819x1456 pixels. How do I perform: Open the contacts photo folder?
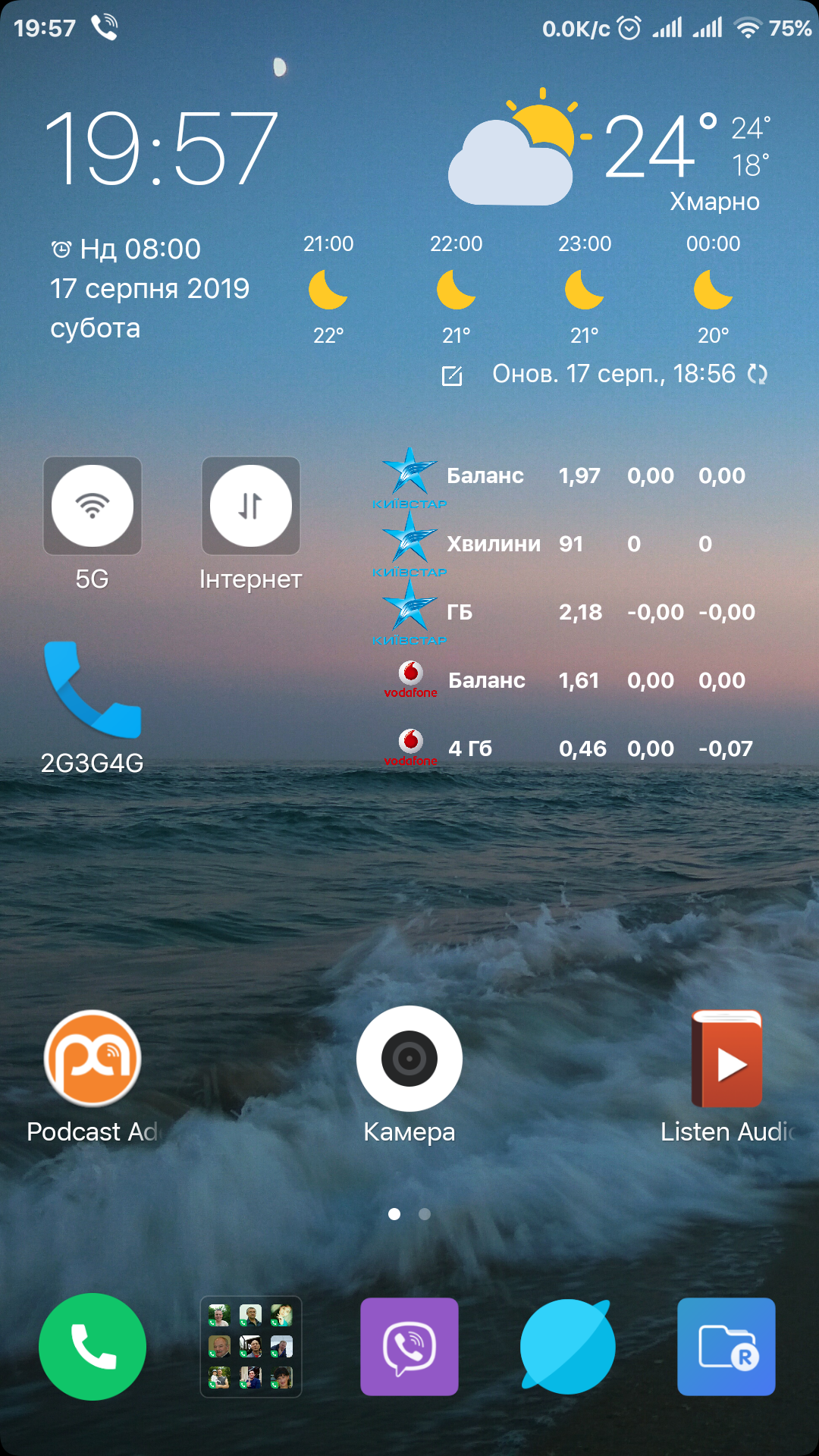pyautogui.click(x=251, y=1347)
